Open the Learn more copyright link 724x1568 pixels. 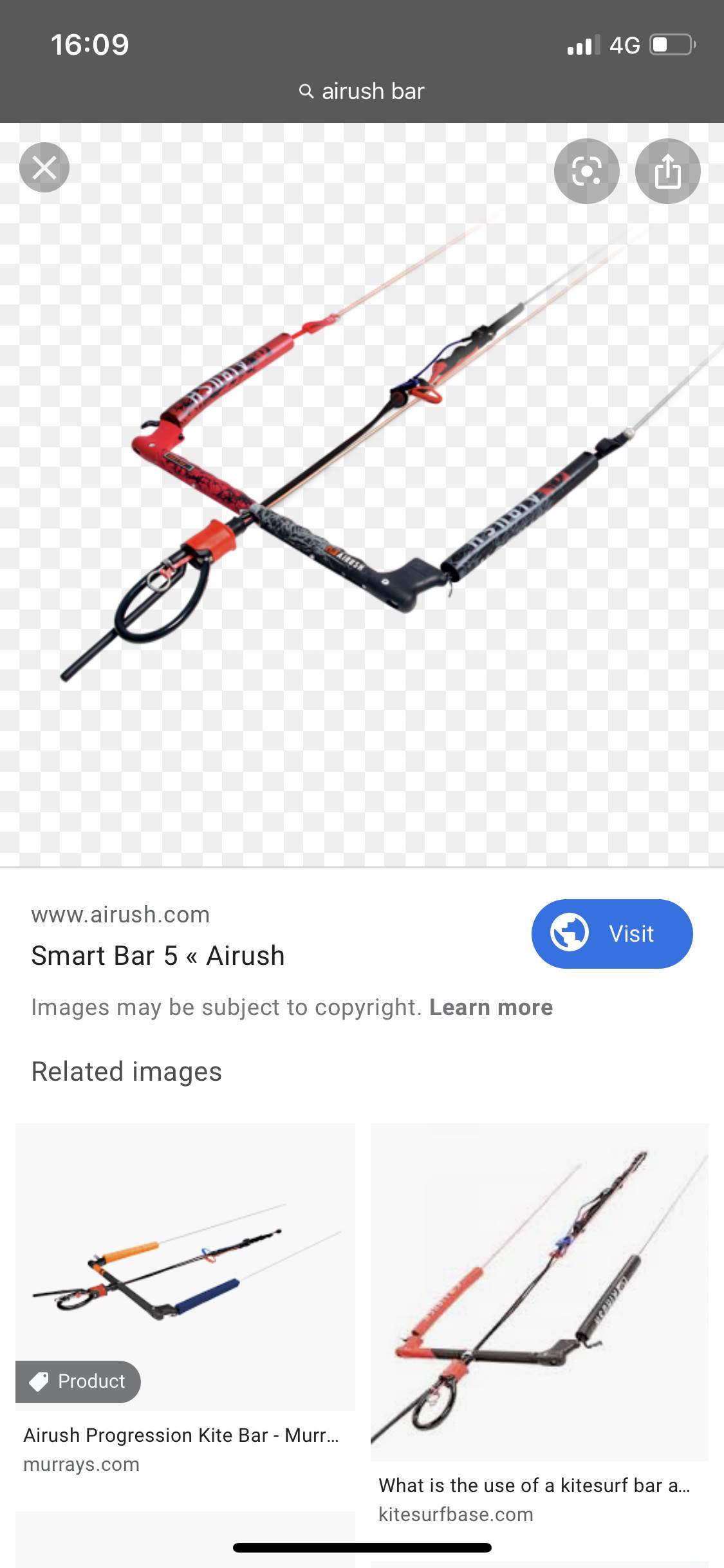coord(490,1007)
